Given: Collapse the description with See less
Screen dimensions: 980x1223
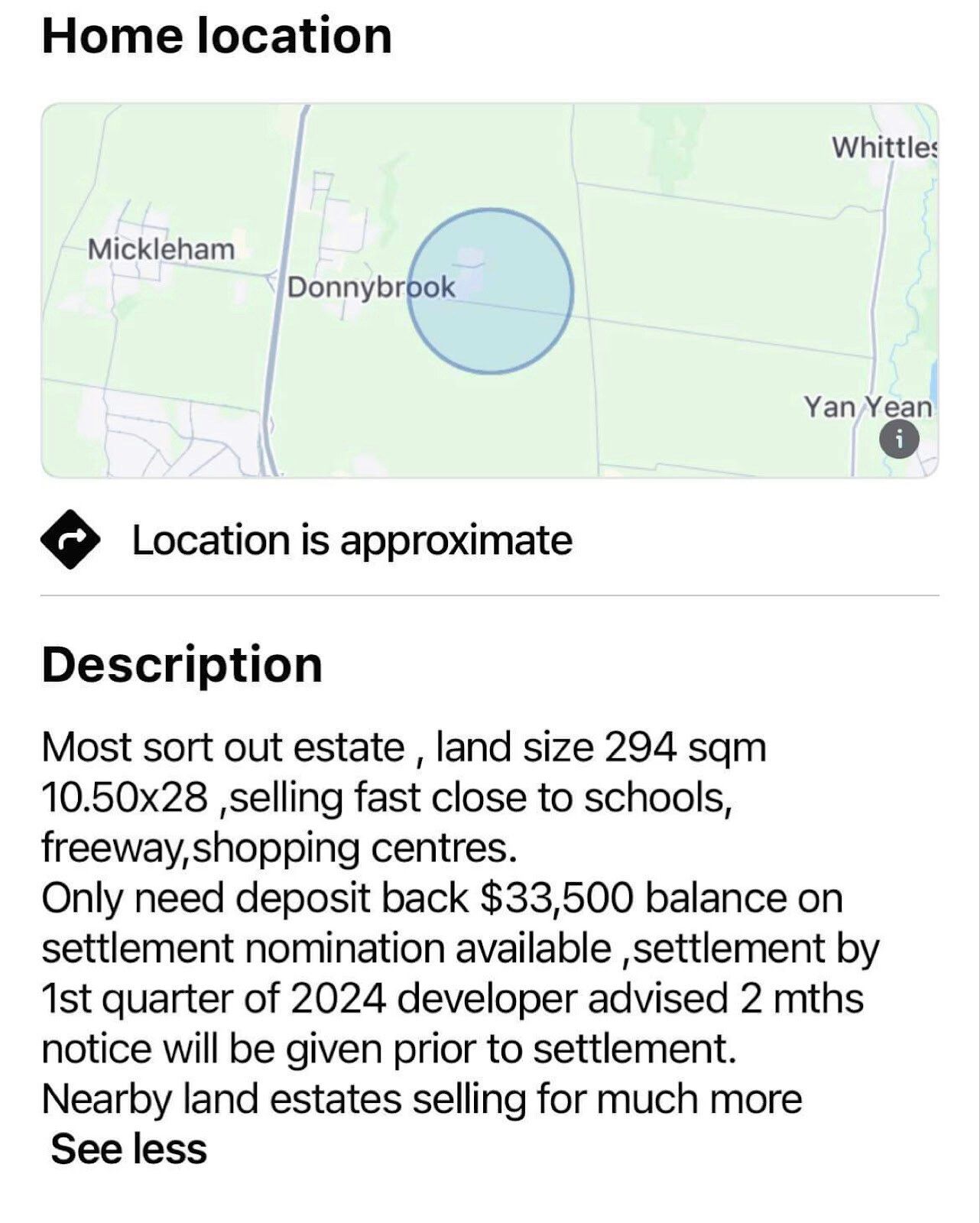Looking at the screenshot, I should coord(128,1149).
